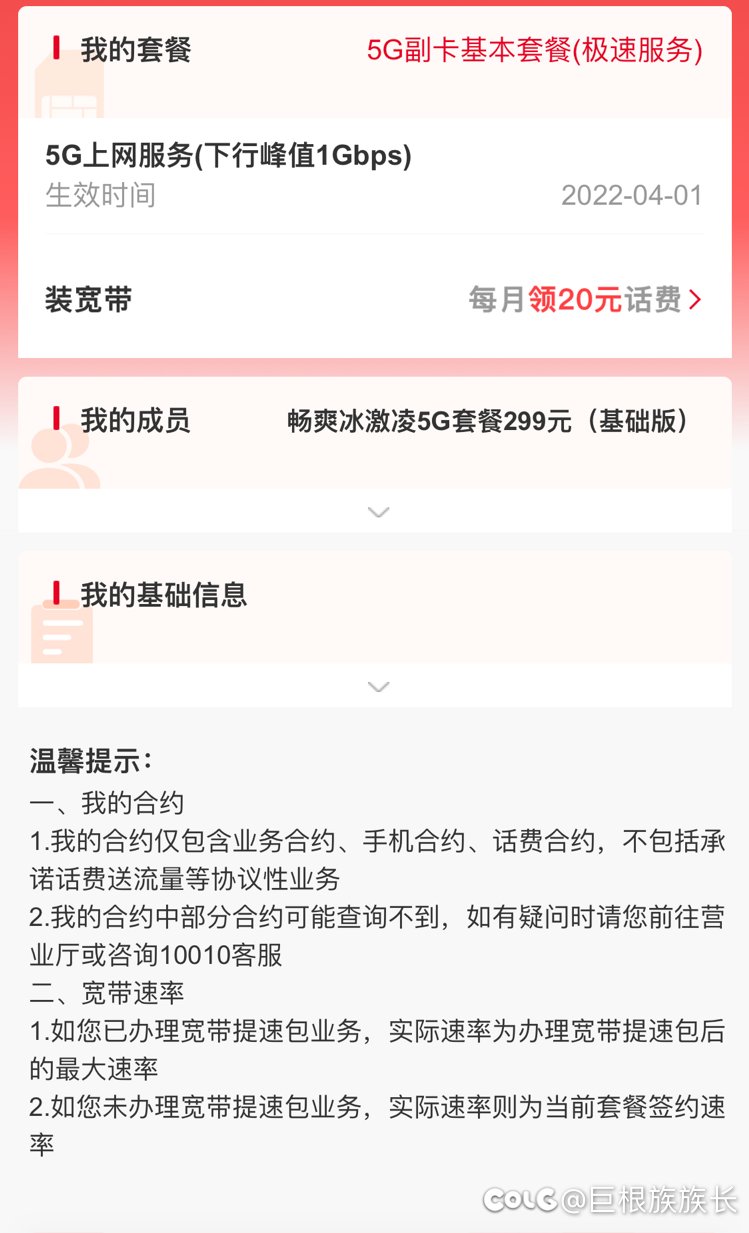Expand the 我的成员 section
Screen dimensions: 749x1233
tap(378, 512)
